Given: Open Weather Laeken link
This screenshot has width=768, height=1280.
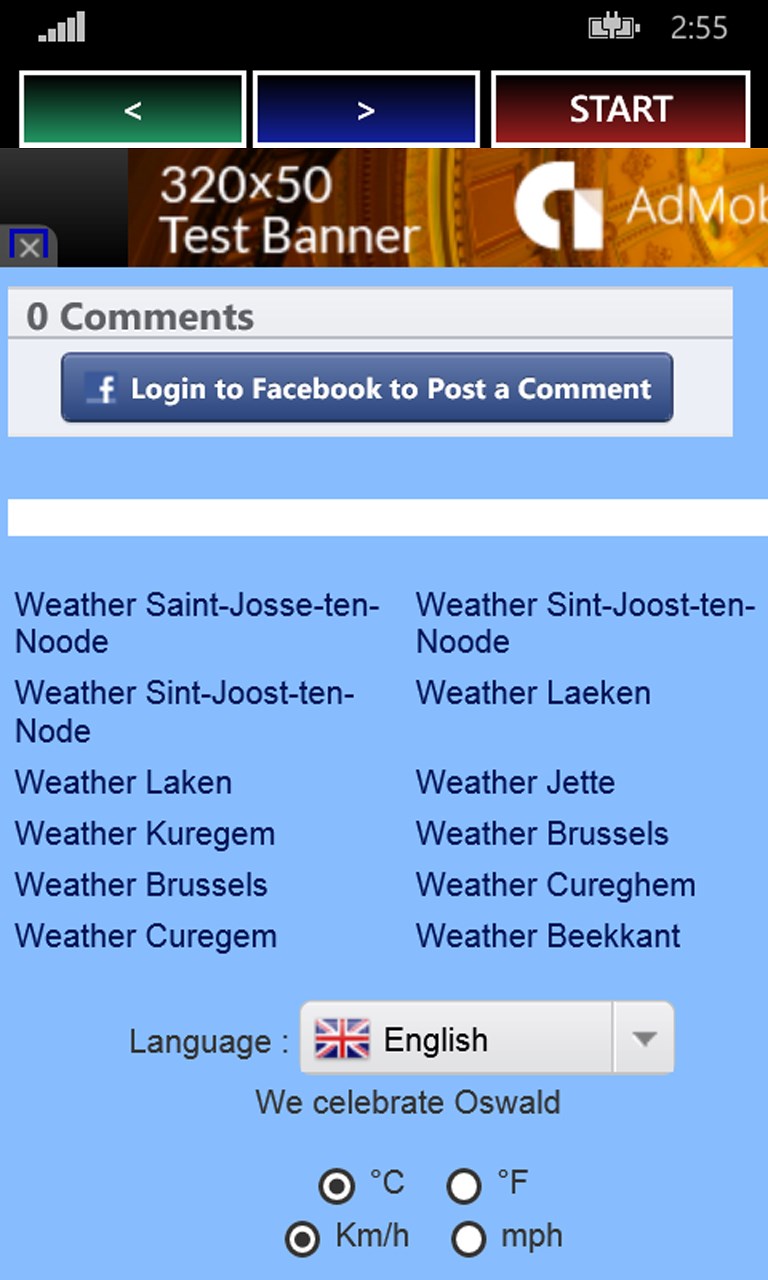Looking at the screenshot, I should click(x=533, y=693).
